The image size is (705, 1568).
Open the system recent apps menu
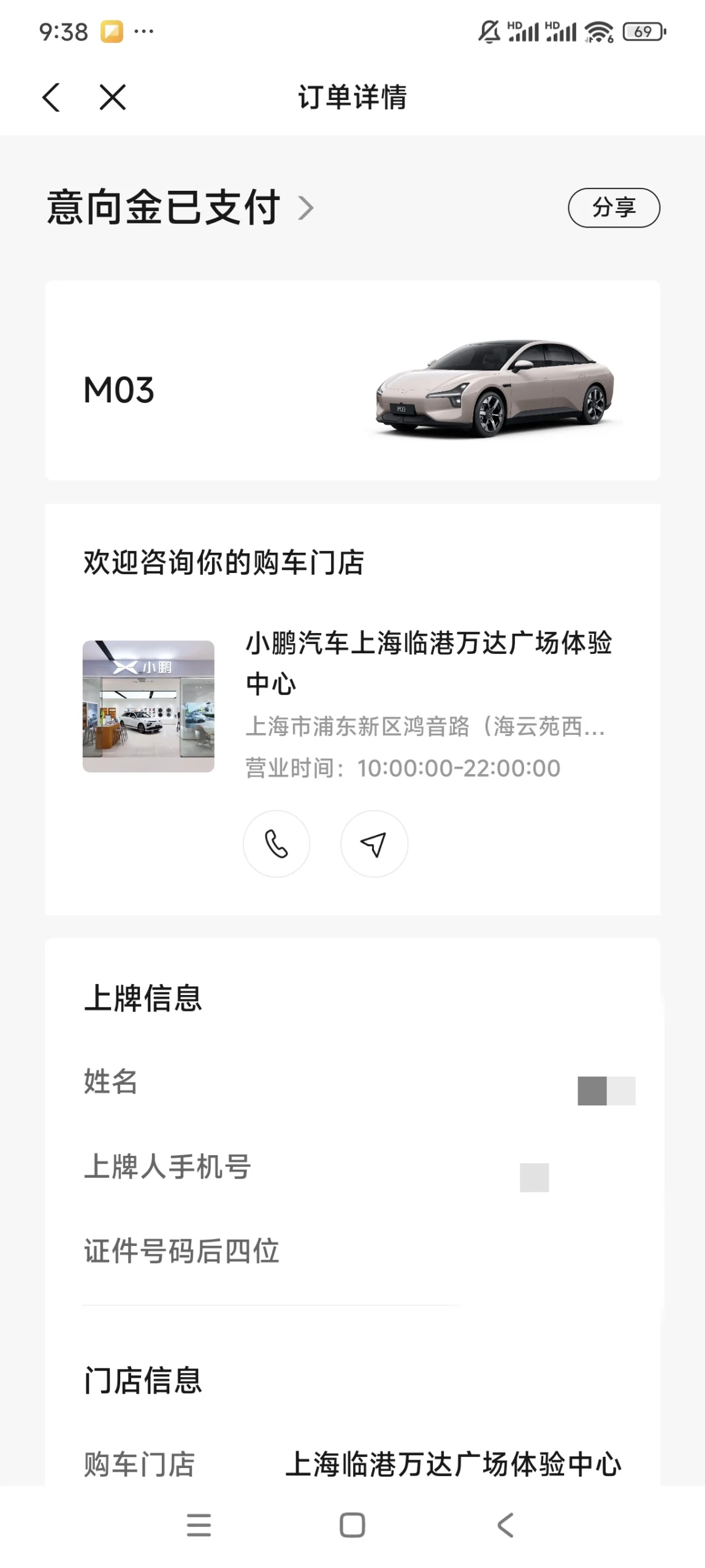199,1525
